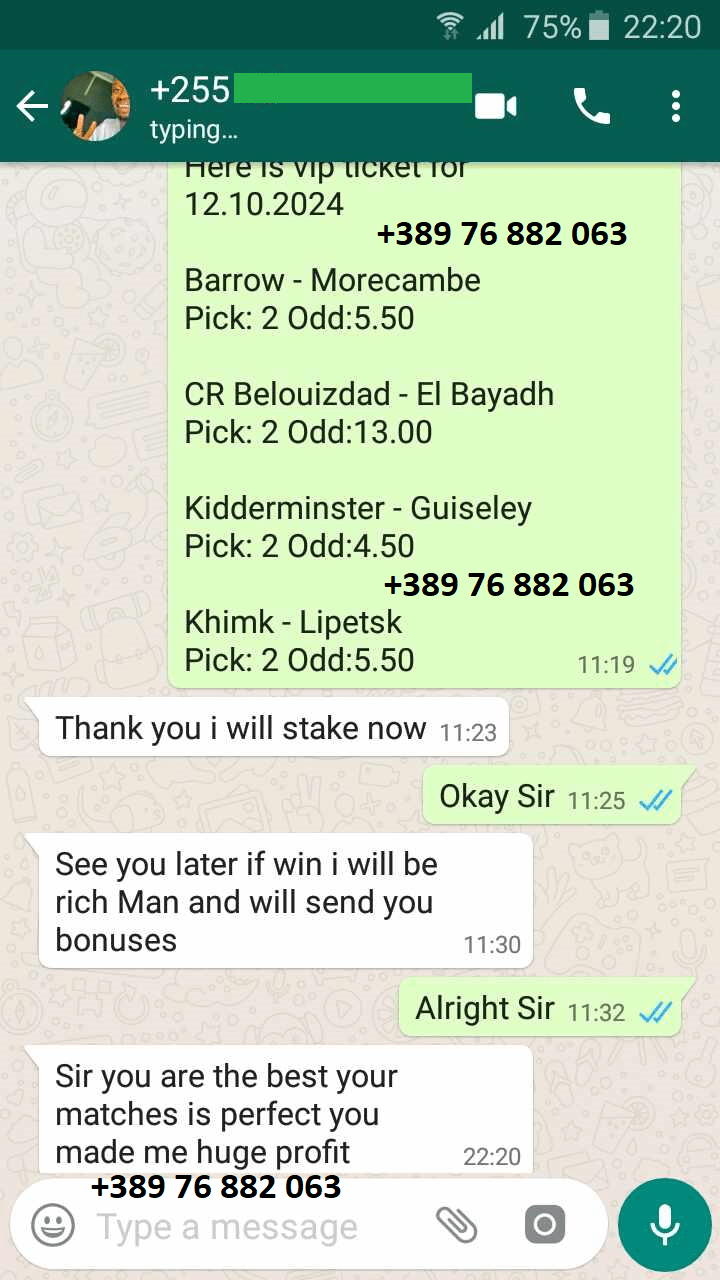720x1280 pixels.
Task: Open the camera from the message bar
Action: 545,1225
